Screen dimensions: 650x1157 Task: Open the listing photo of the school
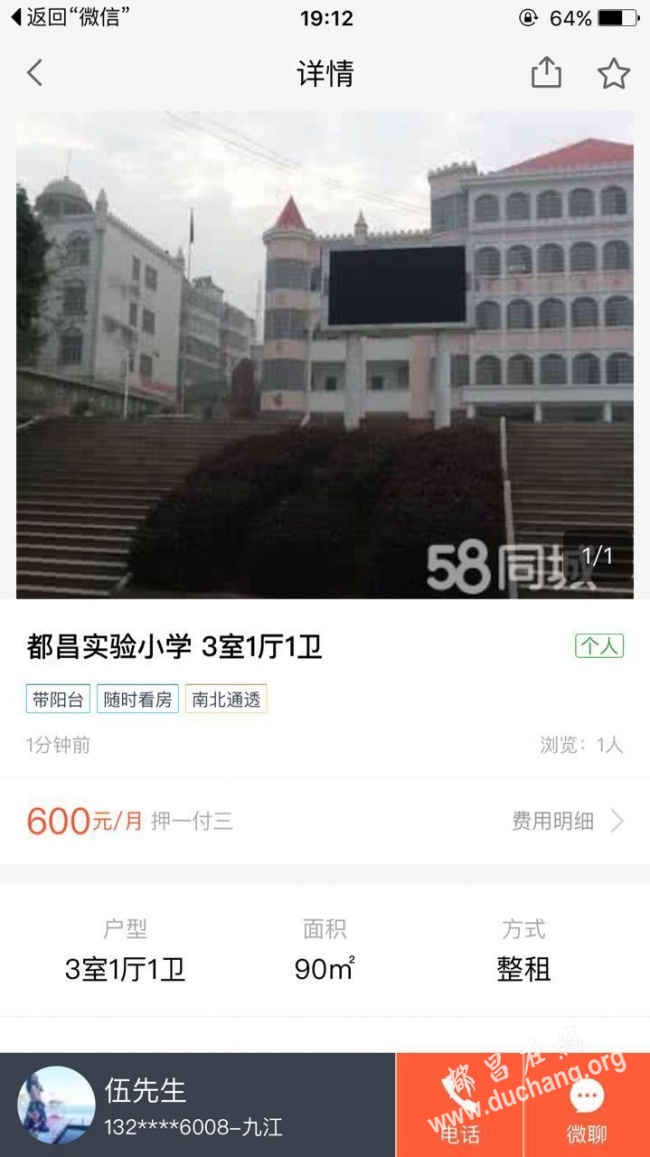pyautogui.click(x=324, y=355)
